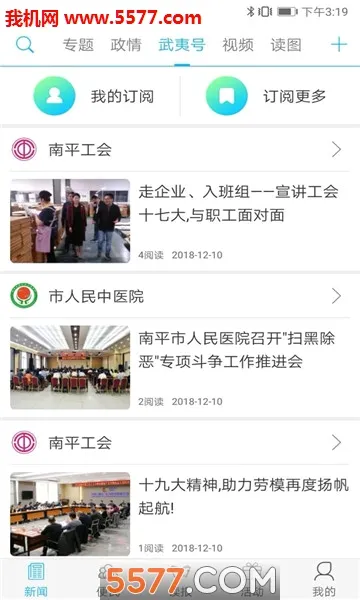This screenshot has width=360, height=600.
Task: Tap the plus icon to add channels
Action: 339,45
